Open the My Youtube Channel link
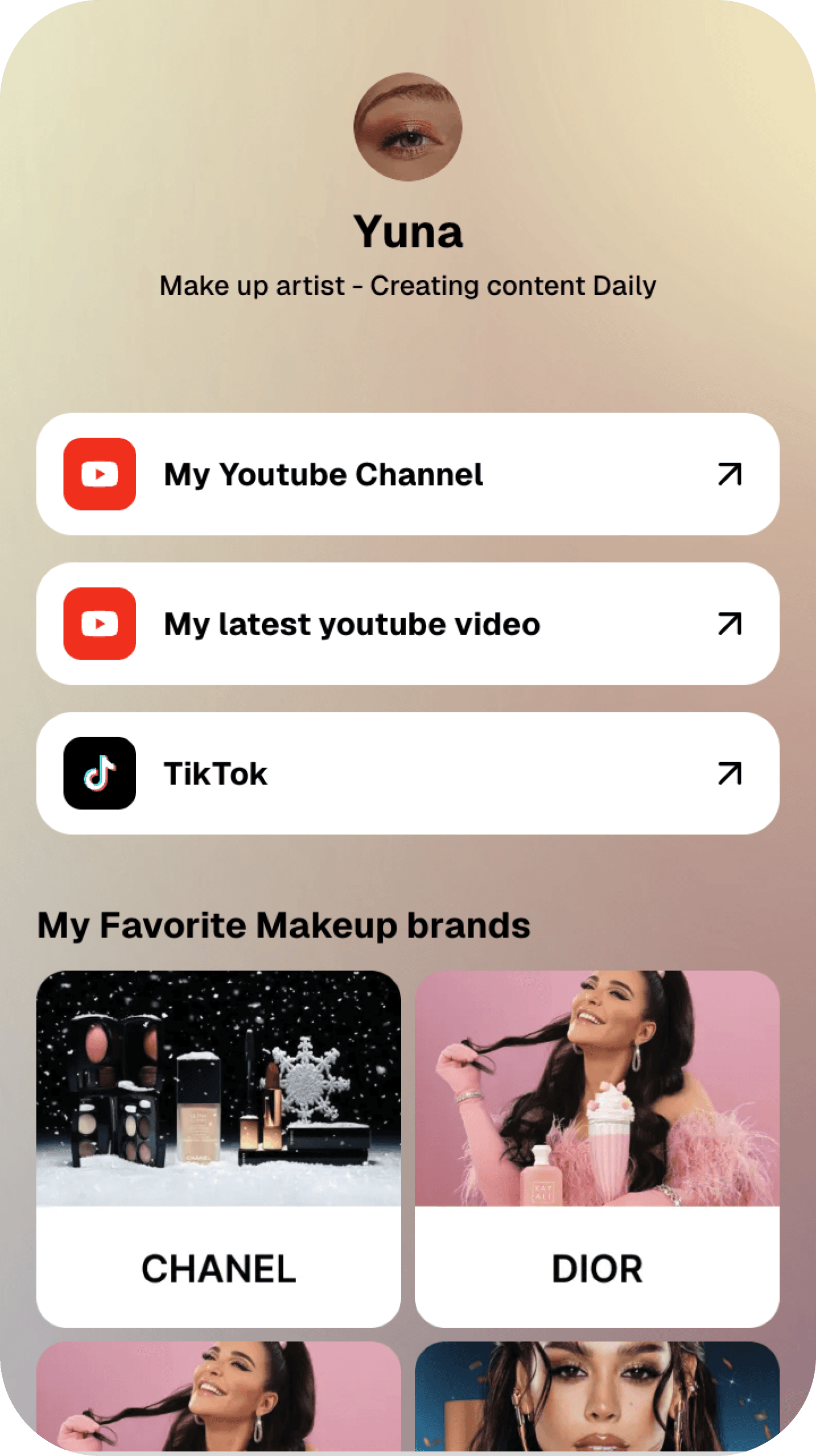The width and height of the screenshot is (816, 1456). click(407, 474)
